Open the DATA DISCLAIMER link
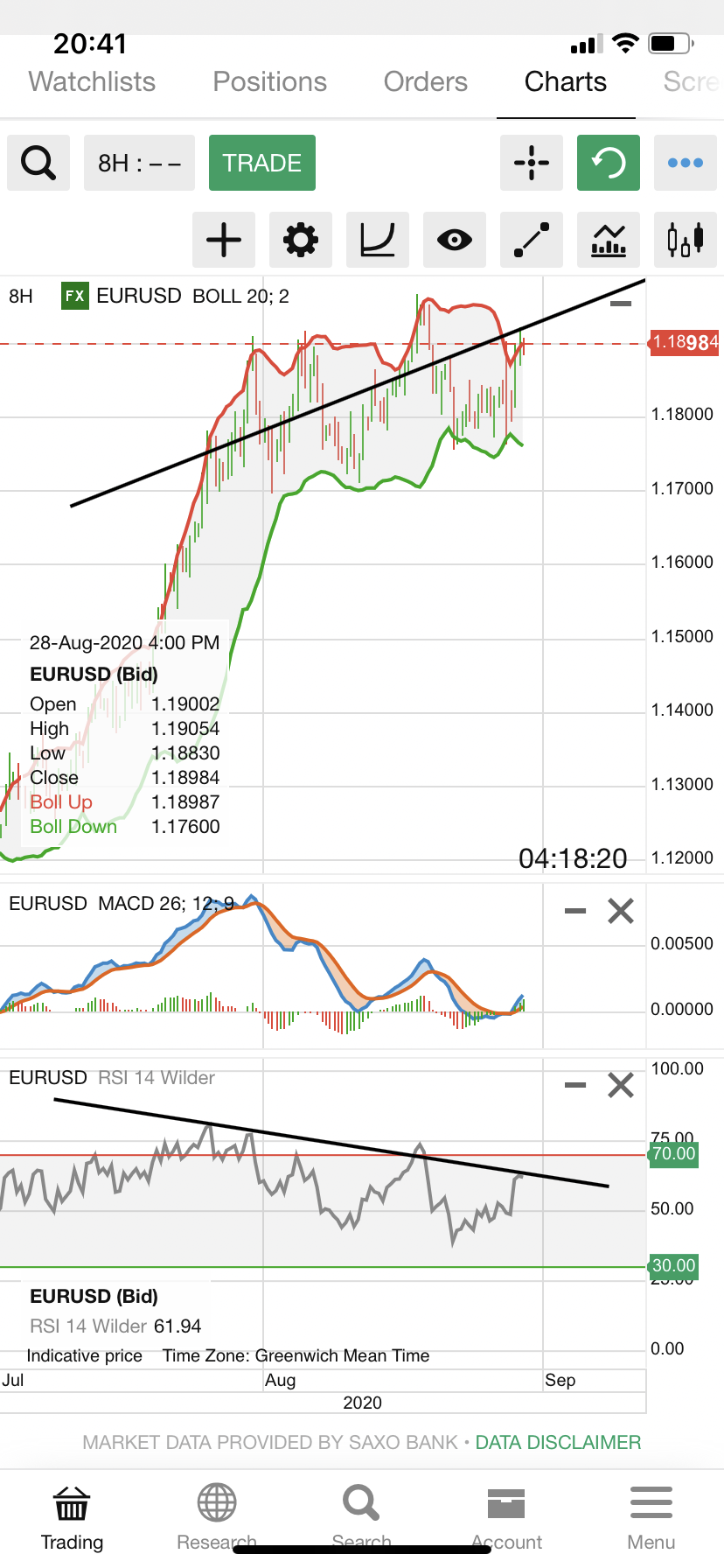The width and height of the screenshot is (724, 1568). [x=558, y=1442]
